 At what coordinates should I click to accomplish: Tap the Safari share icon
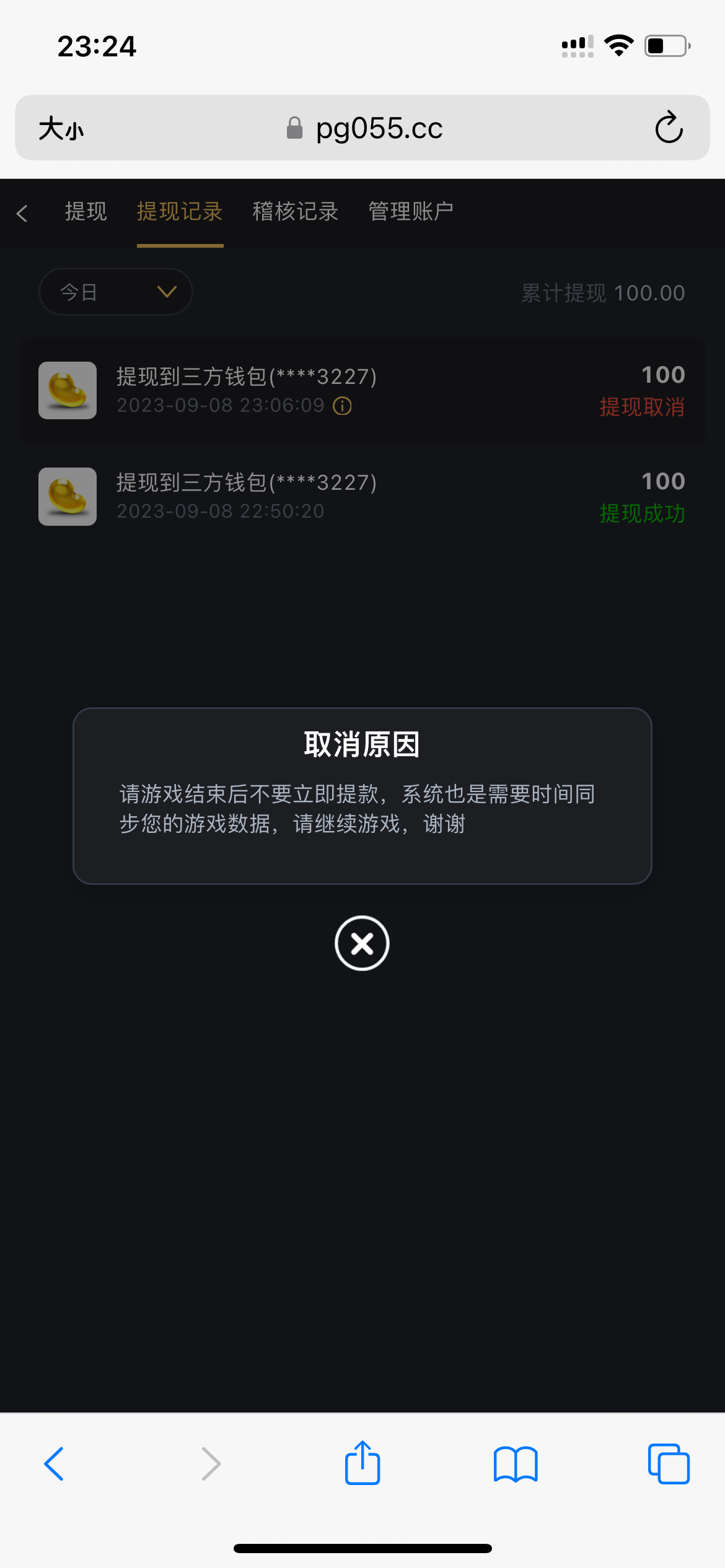point(362,1464)
